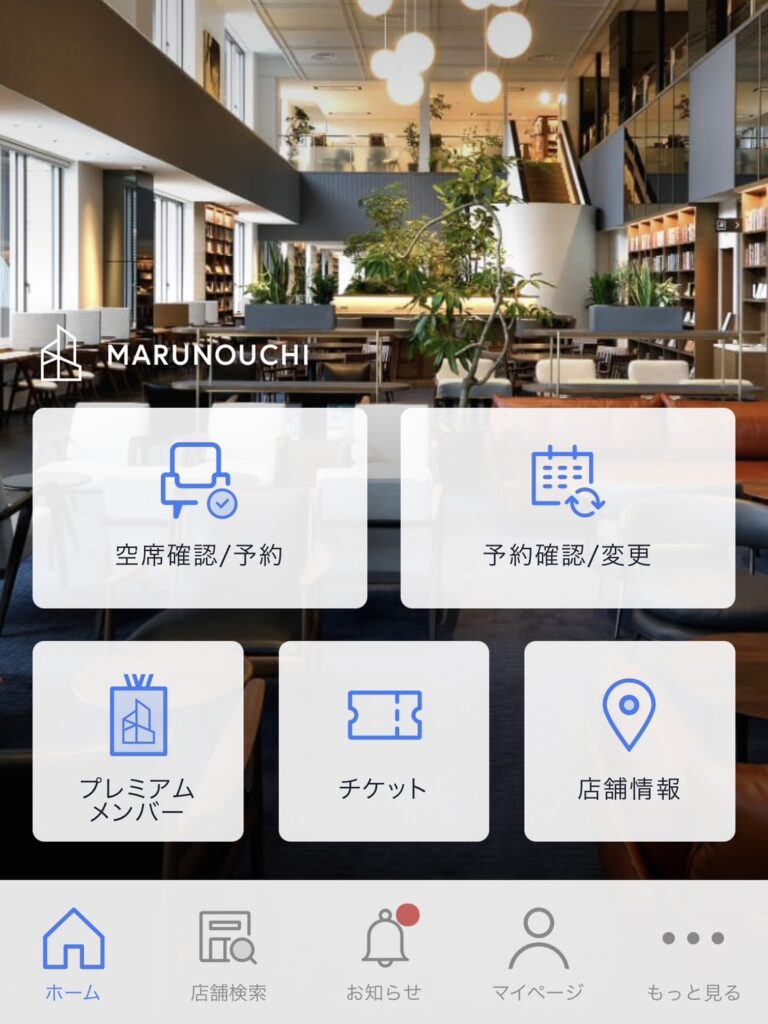View 店舗情報 store information
Screen dimensions: 768x1024
click(x=629, y=741)
